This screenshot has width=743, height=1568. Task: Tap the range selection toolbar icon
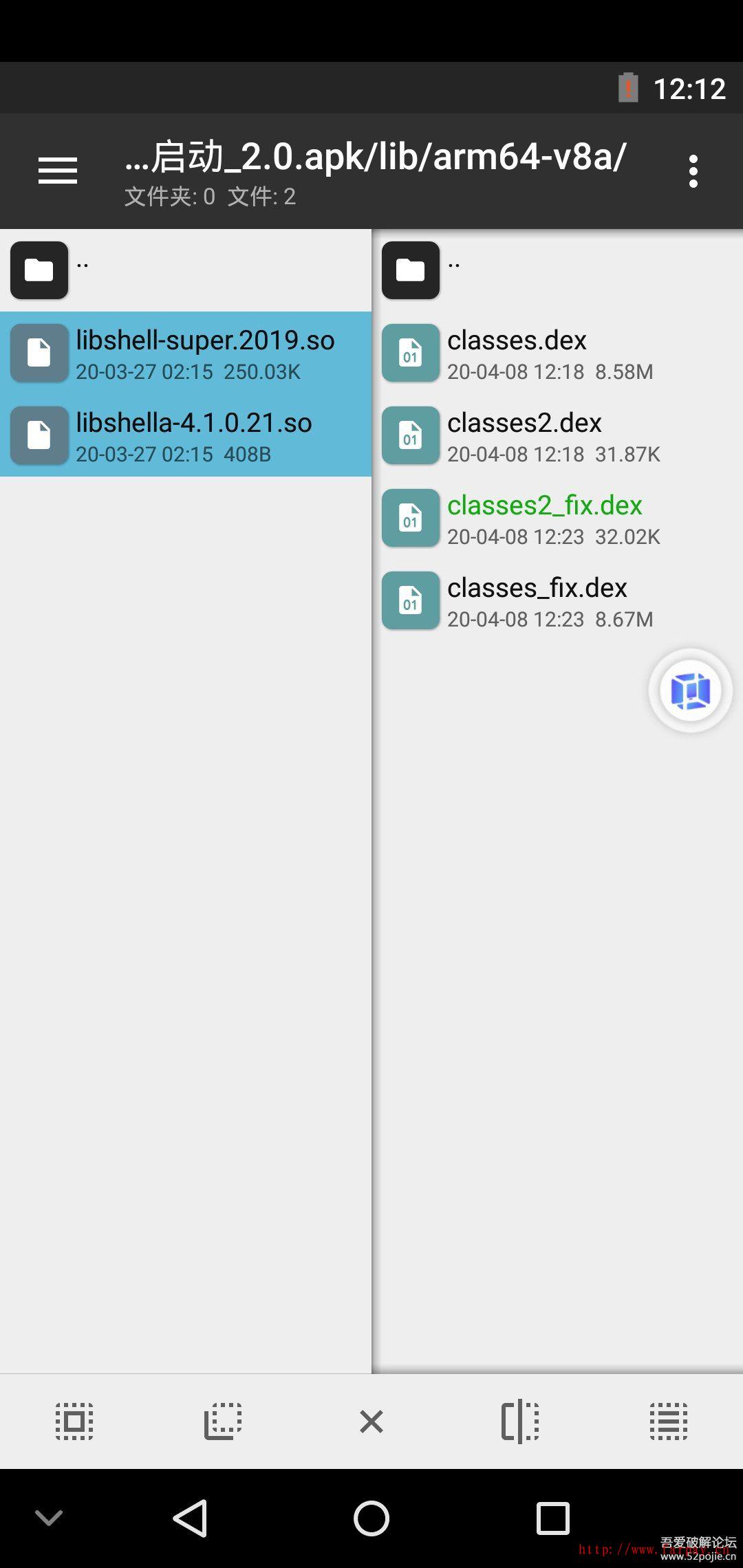click(223, 1421)
